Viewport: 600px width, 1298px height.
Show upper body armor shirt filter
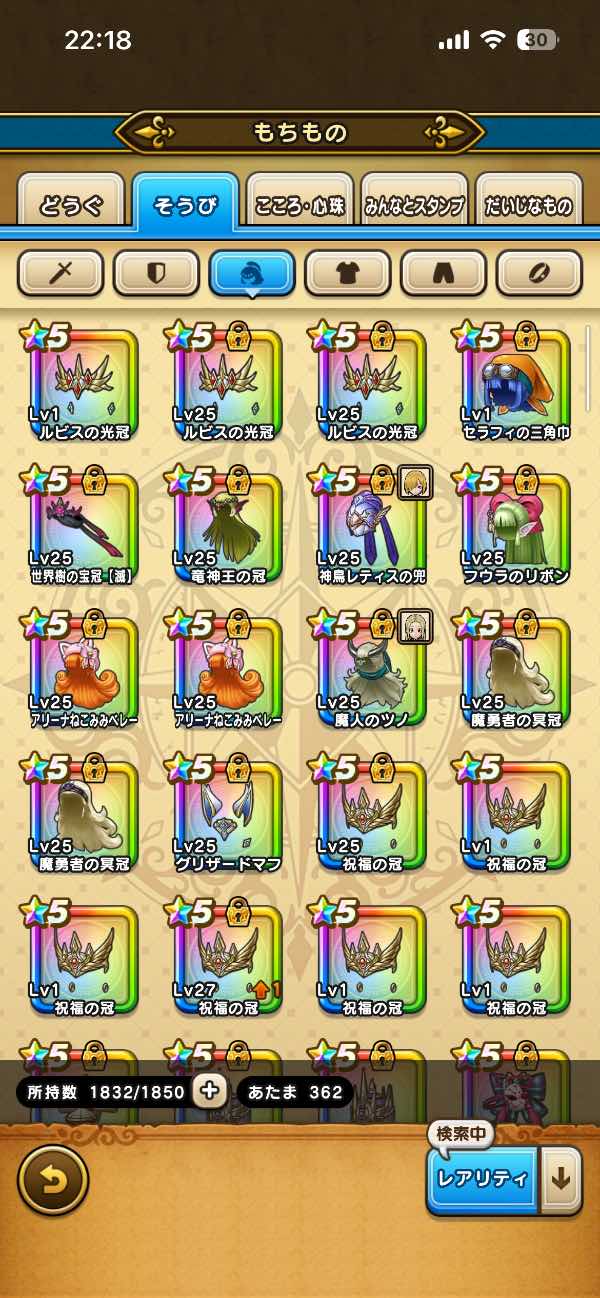pyautogui.click(x=348, y=272)
